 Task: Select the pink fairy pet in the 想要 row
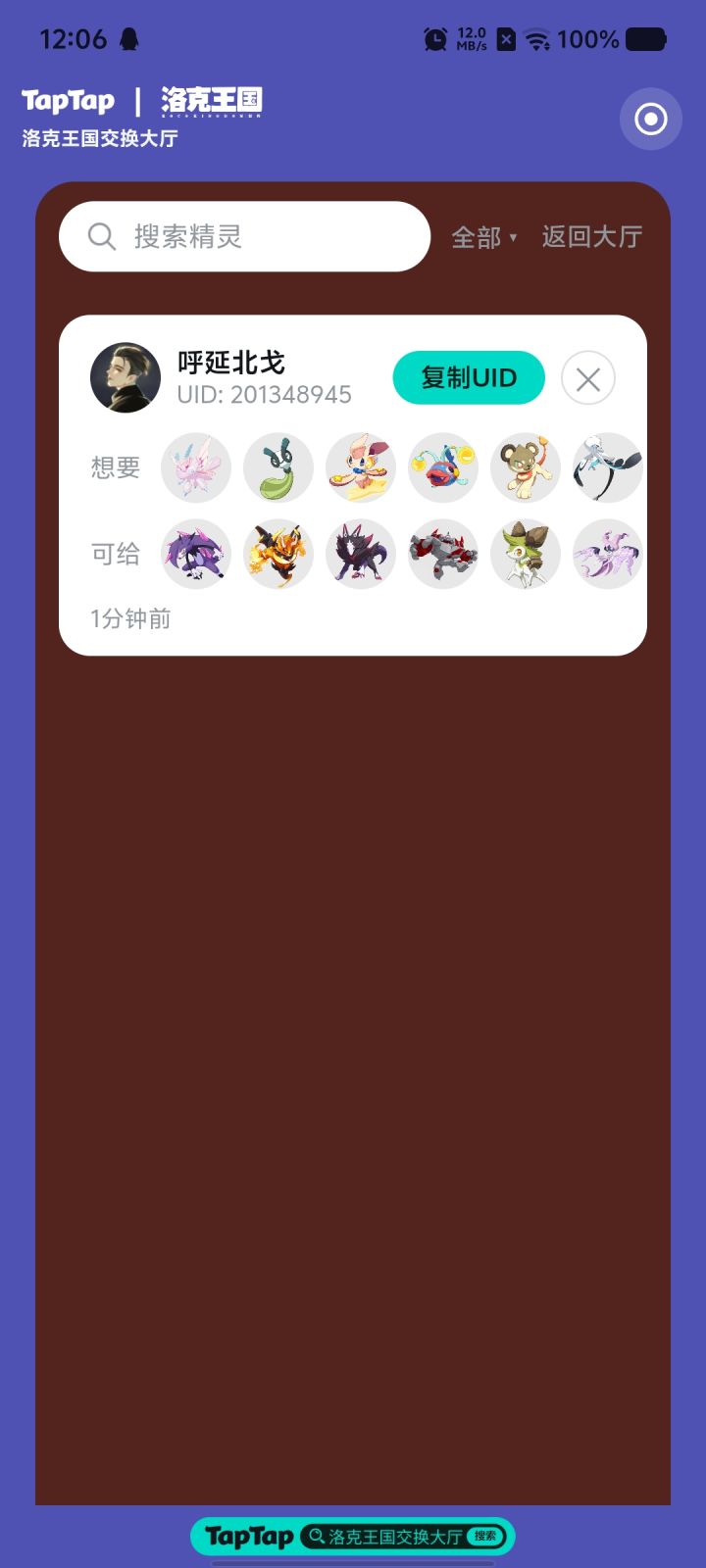tap(196, 468)
